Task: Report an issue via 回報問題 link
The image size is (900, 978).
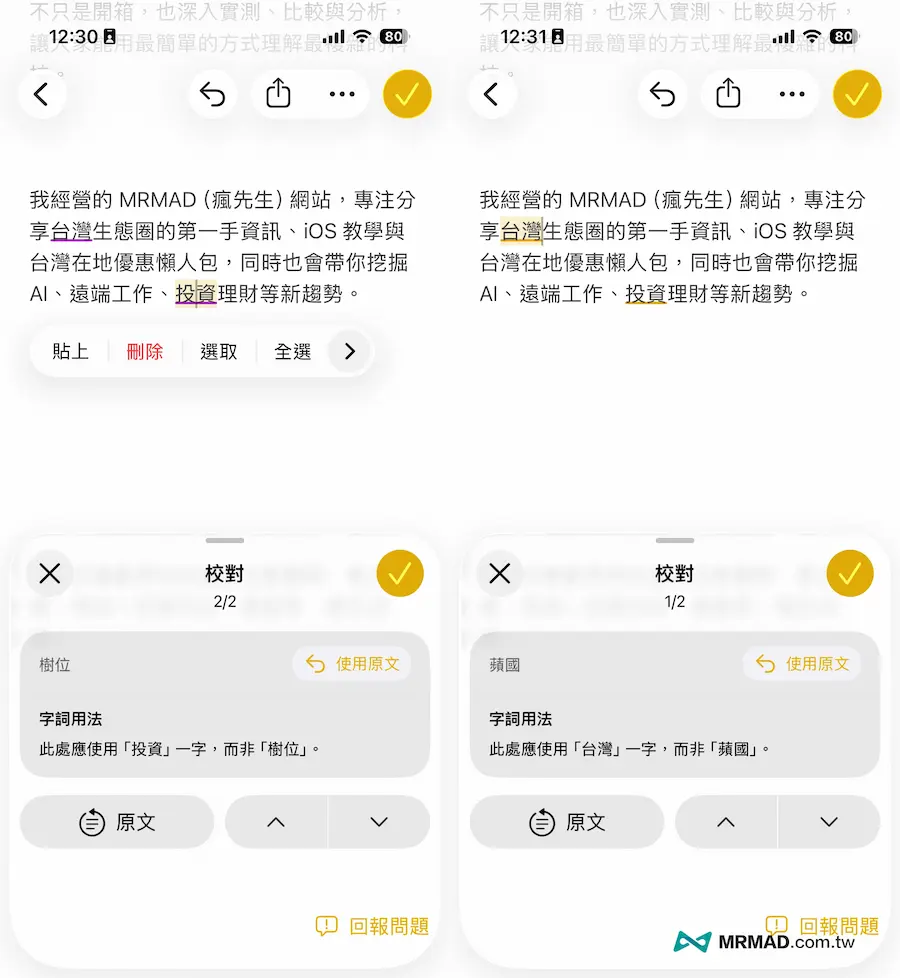Action: click(375, 927)
